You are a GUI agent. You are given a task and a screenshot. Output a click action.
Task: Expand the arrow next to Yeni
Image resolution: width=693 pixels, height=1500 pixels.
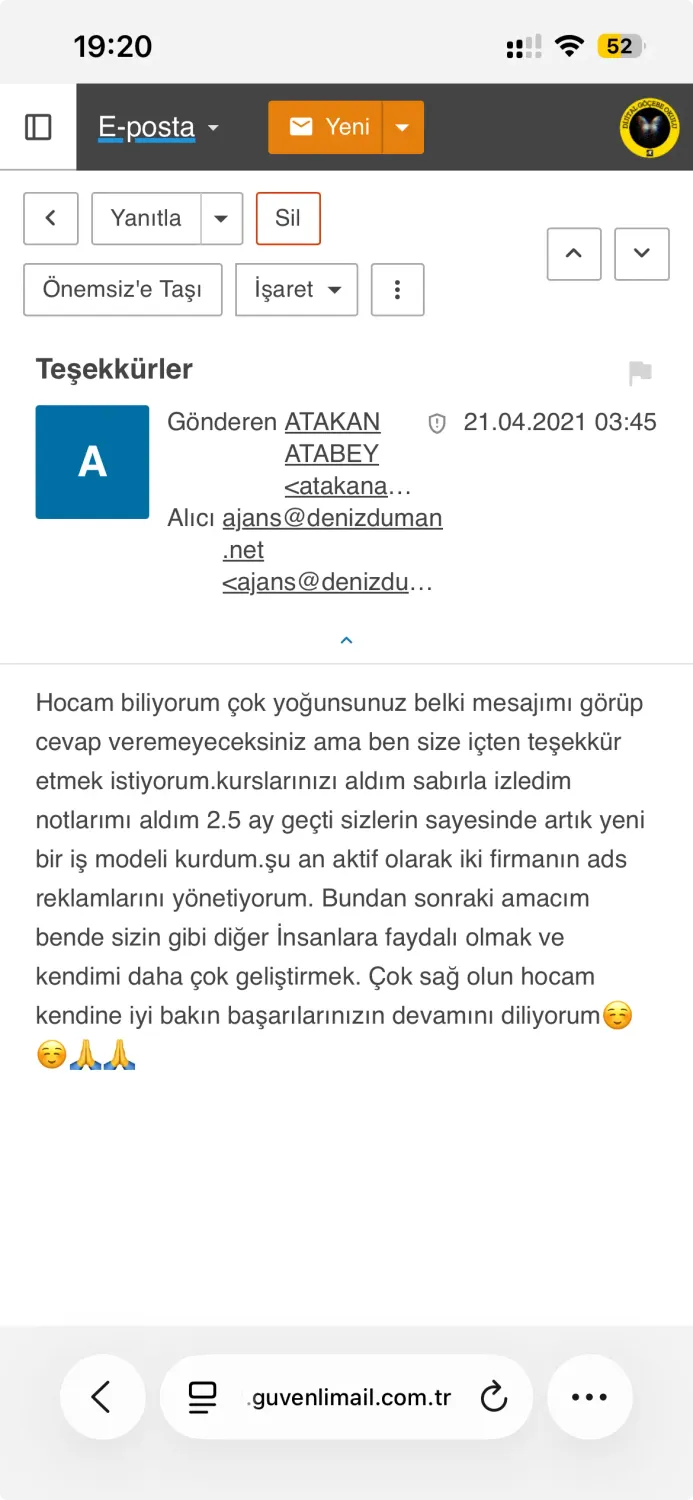coord(403,127)
